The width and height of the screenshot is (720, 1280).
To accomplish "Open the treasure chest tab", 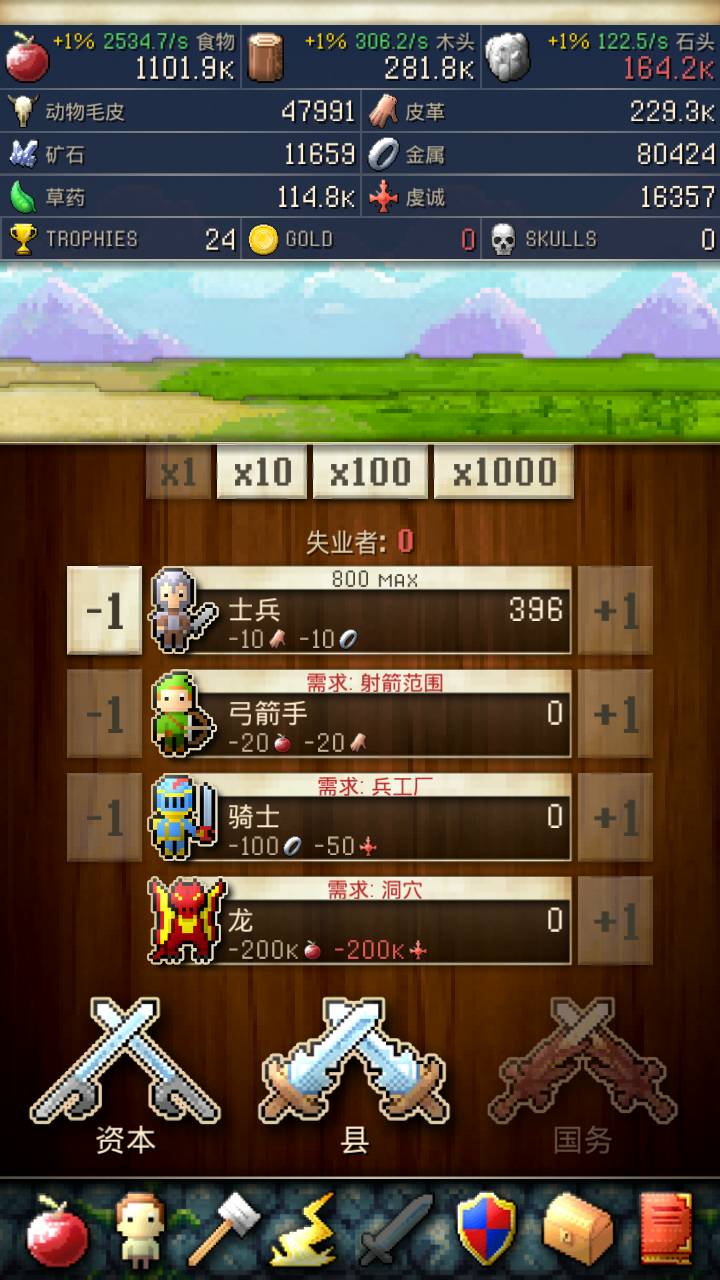I will [578, 1229].
